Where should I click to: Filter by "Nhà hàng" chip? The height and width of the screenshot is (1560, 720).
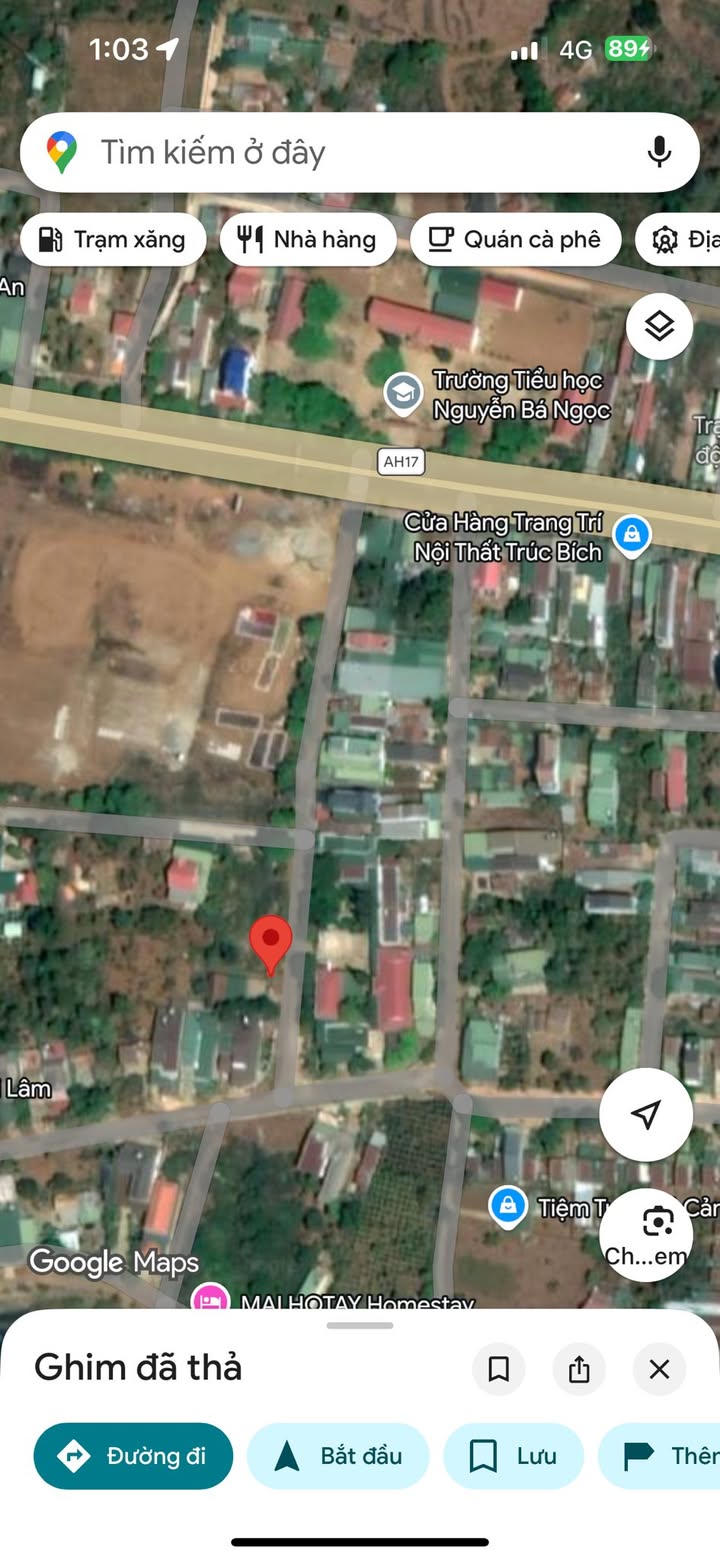point(308,240)
